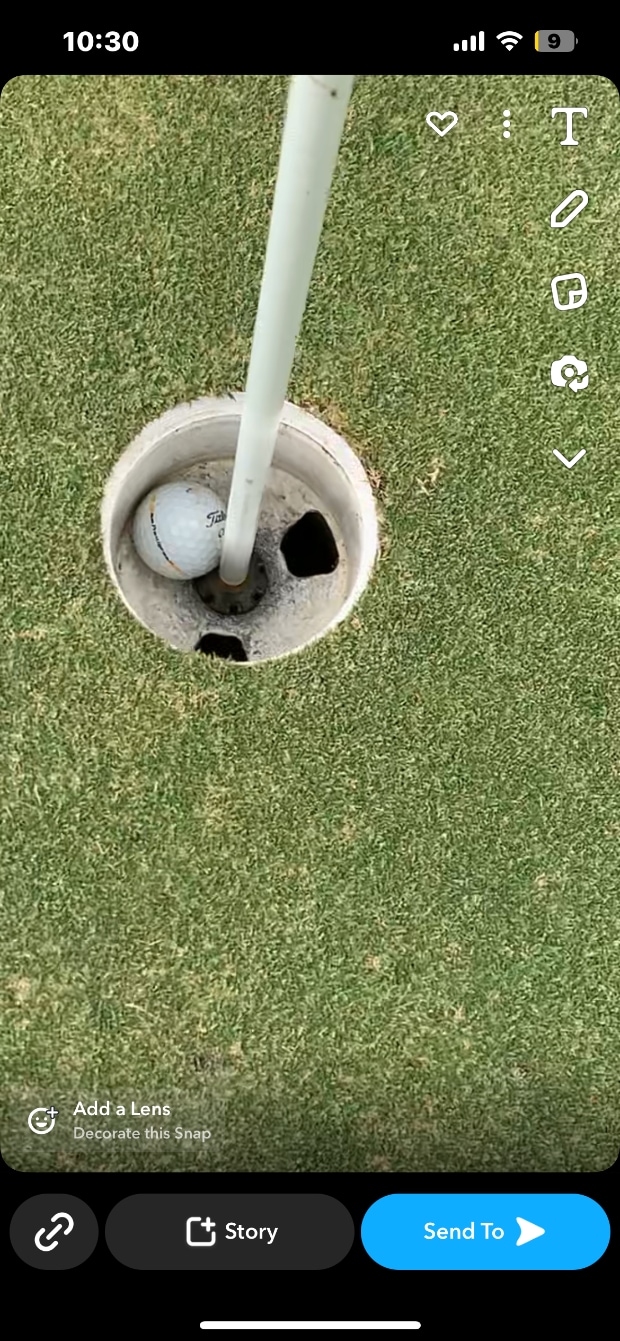Open the sticker picker

click(x=569, y=292)
